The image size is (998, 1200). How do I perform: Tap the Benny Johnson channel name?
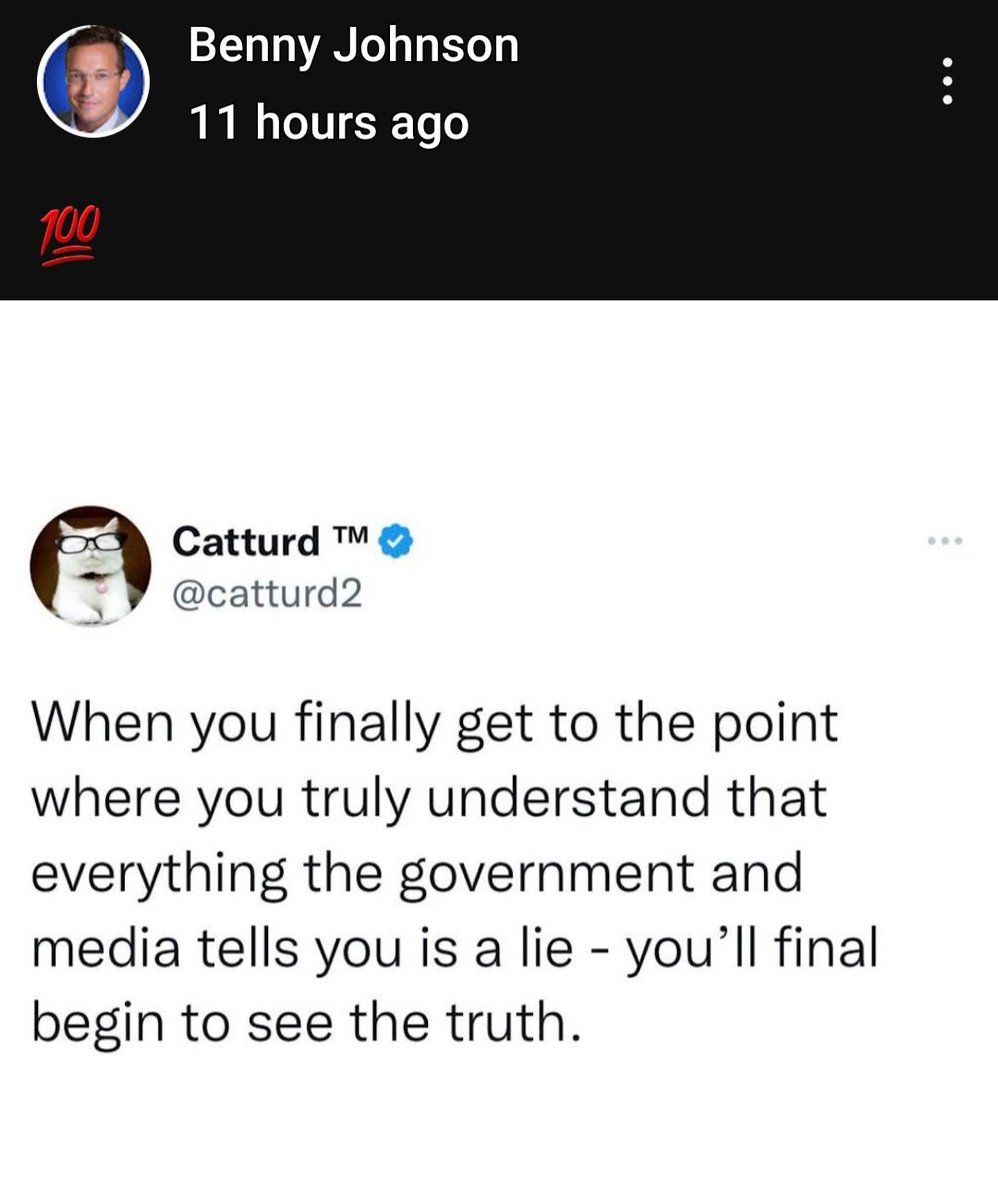pyautogui.click(x=353, y=46)
